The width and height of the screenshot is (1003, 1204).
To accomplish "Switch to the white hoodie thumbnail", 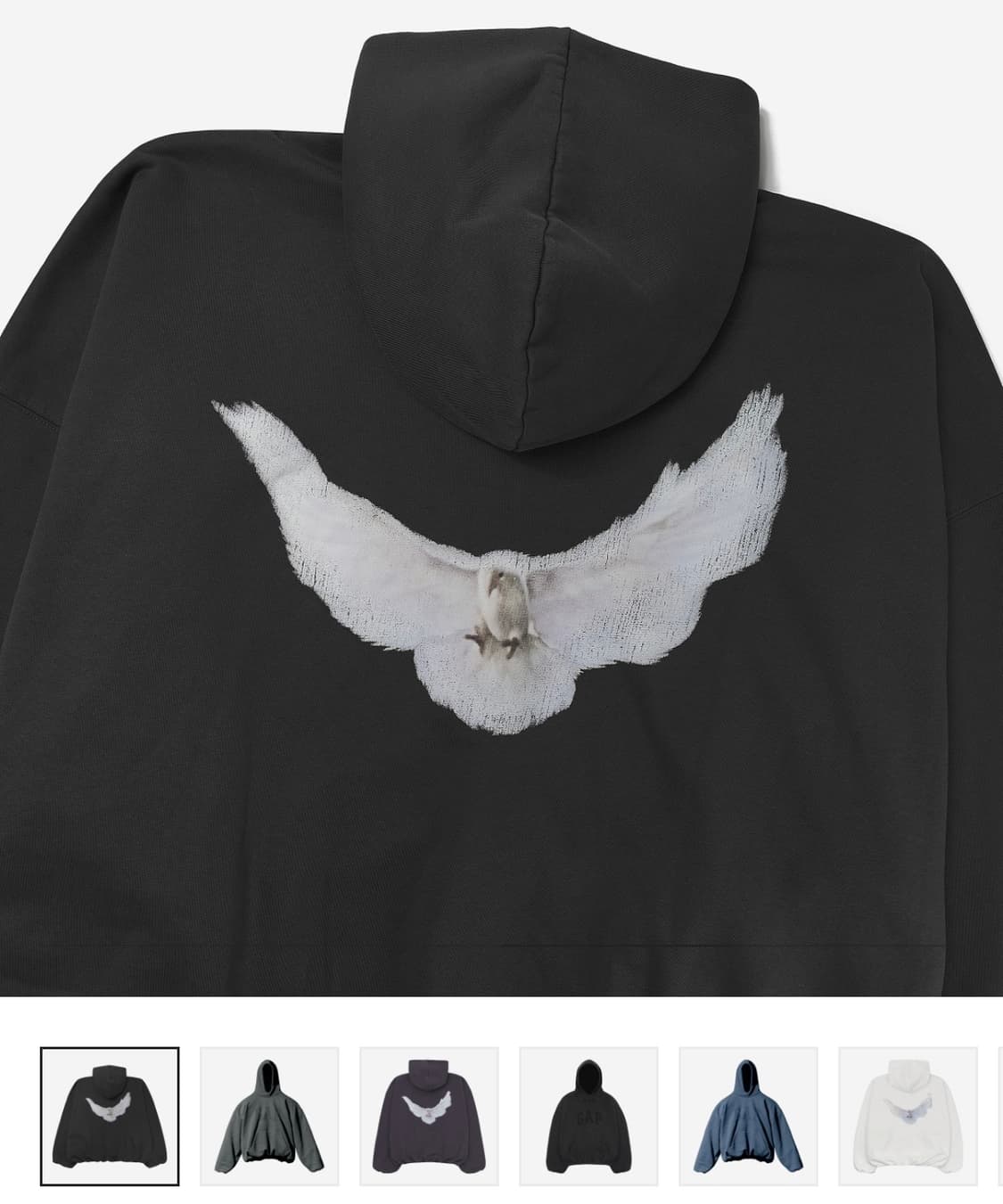I will [x=908, y=1116].
